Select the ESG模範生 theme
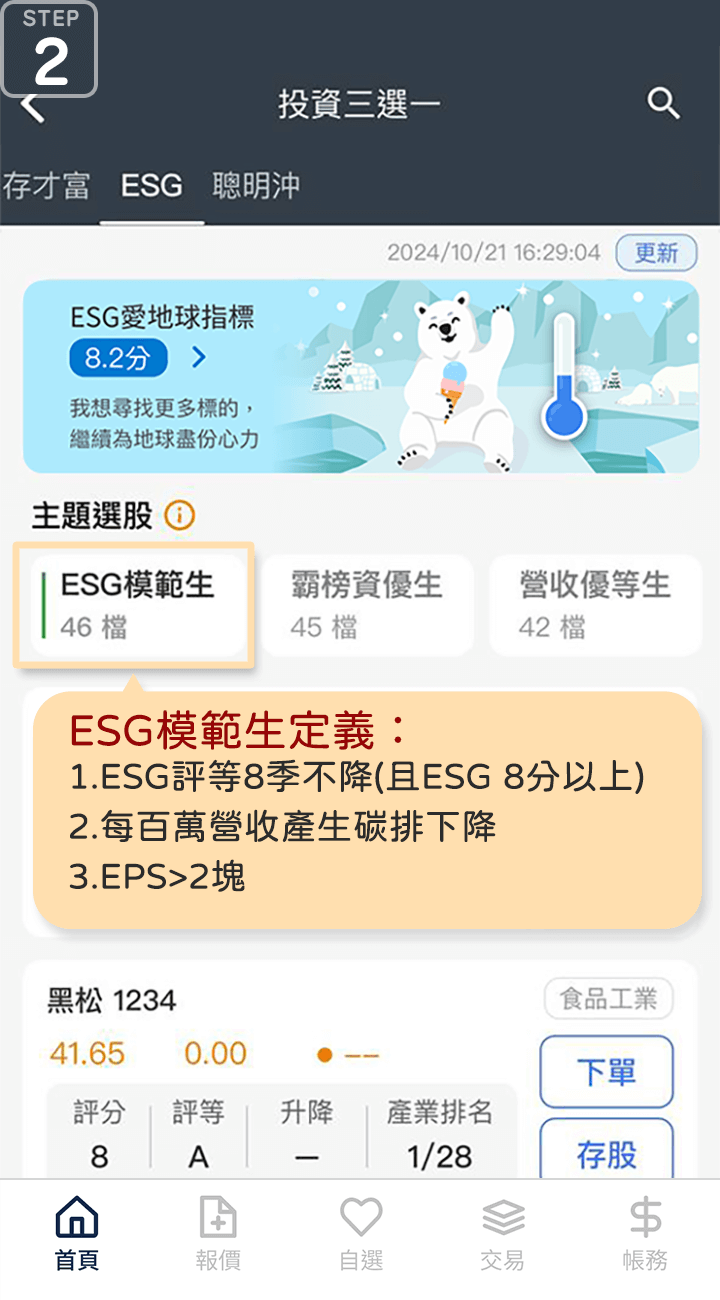Image resolution: width=720 pixels, height=1300 pixels. 135,605
